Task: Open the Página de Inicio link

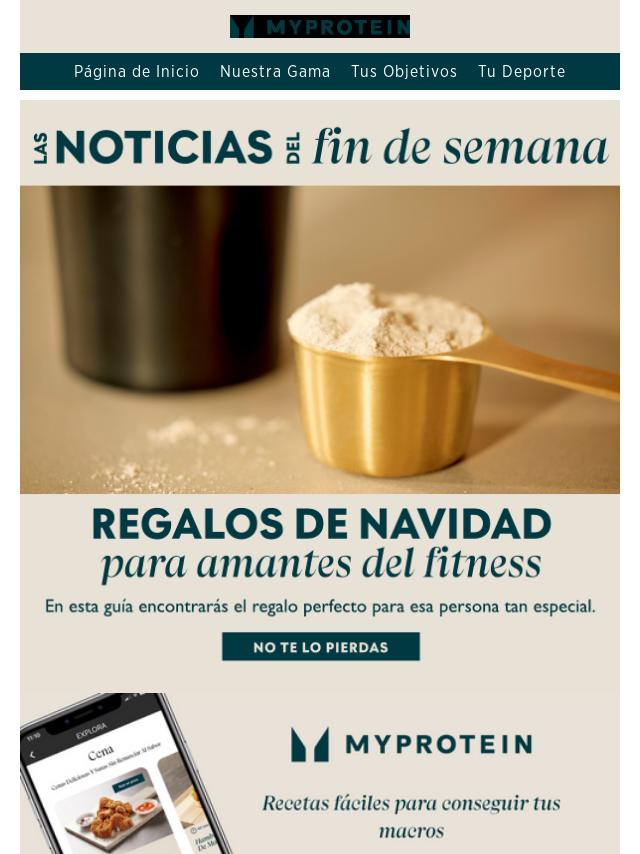Action: point(136,72)
